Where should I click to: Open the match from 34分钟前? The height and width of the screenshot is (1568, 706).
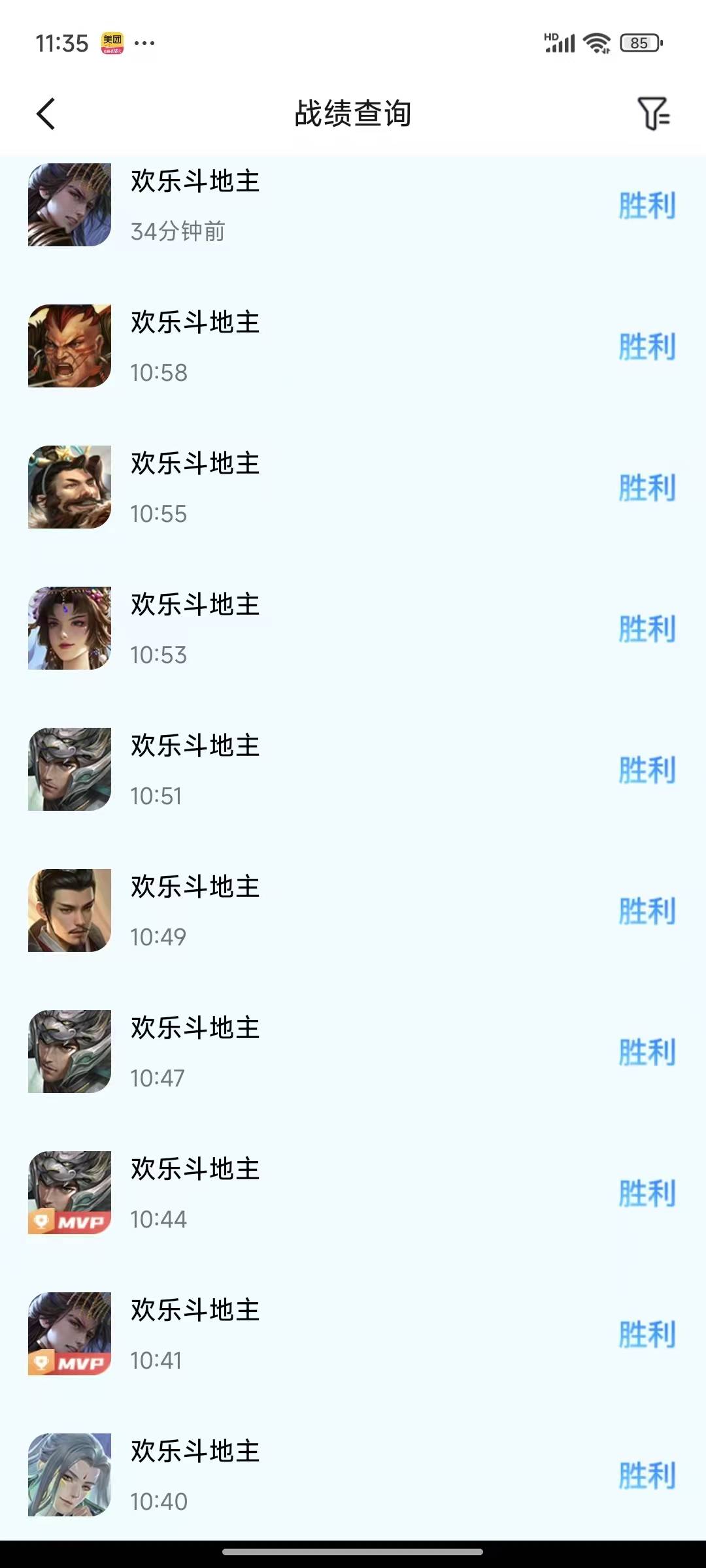tap(353, 205)
